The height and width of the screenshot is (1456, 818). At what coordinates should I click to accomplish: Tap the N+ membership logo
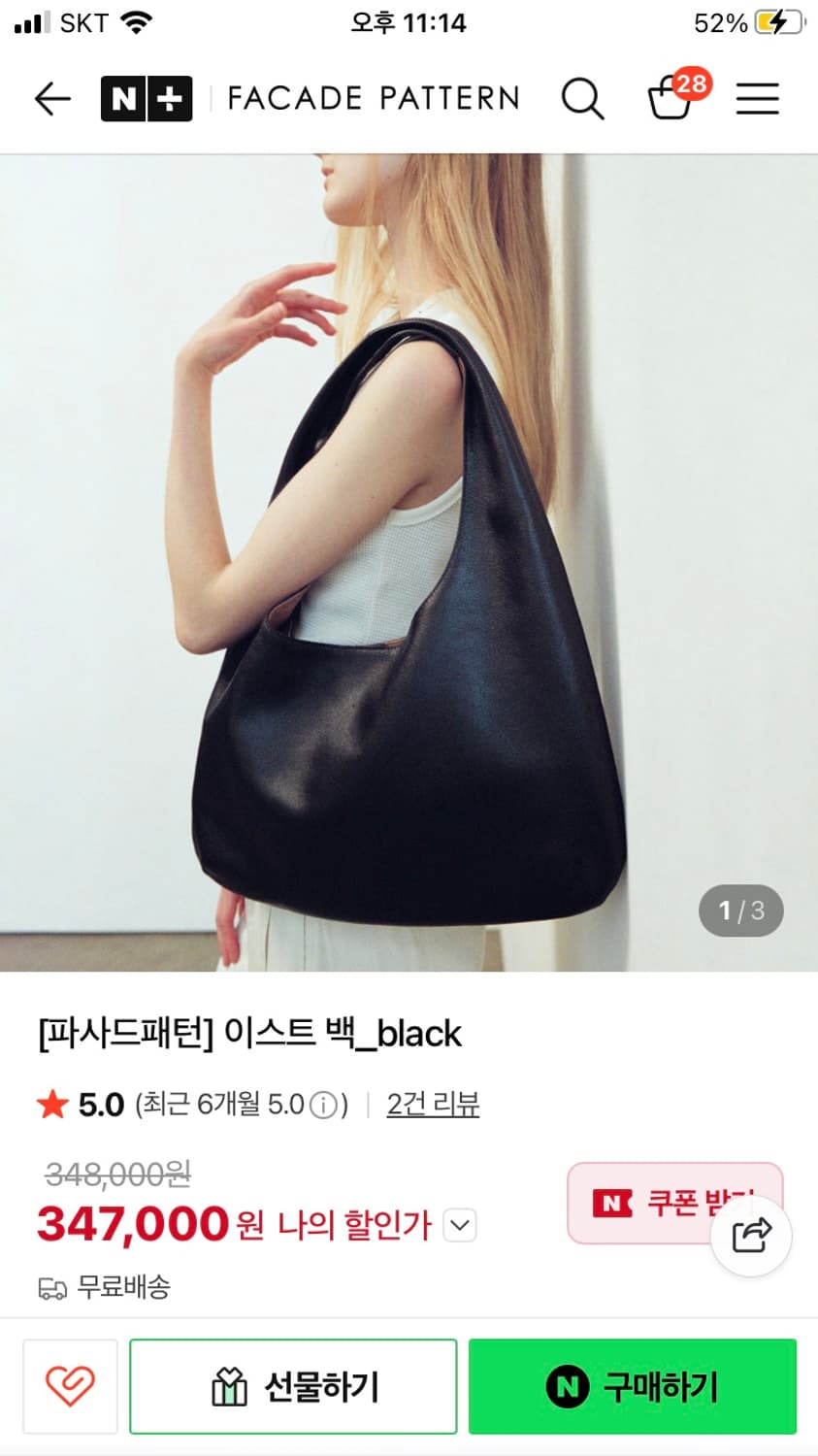coord(146,98)
